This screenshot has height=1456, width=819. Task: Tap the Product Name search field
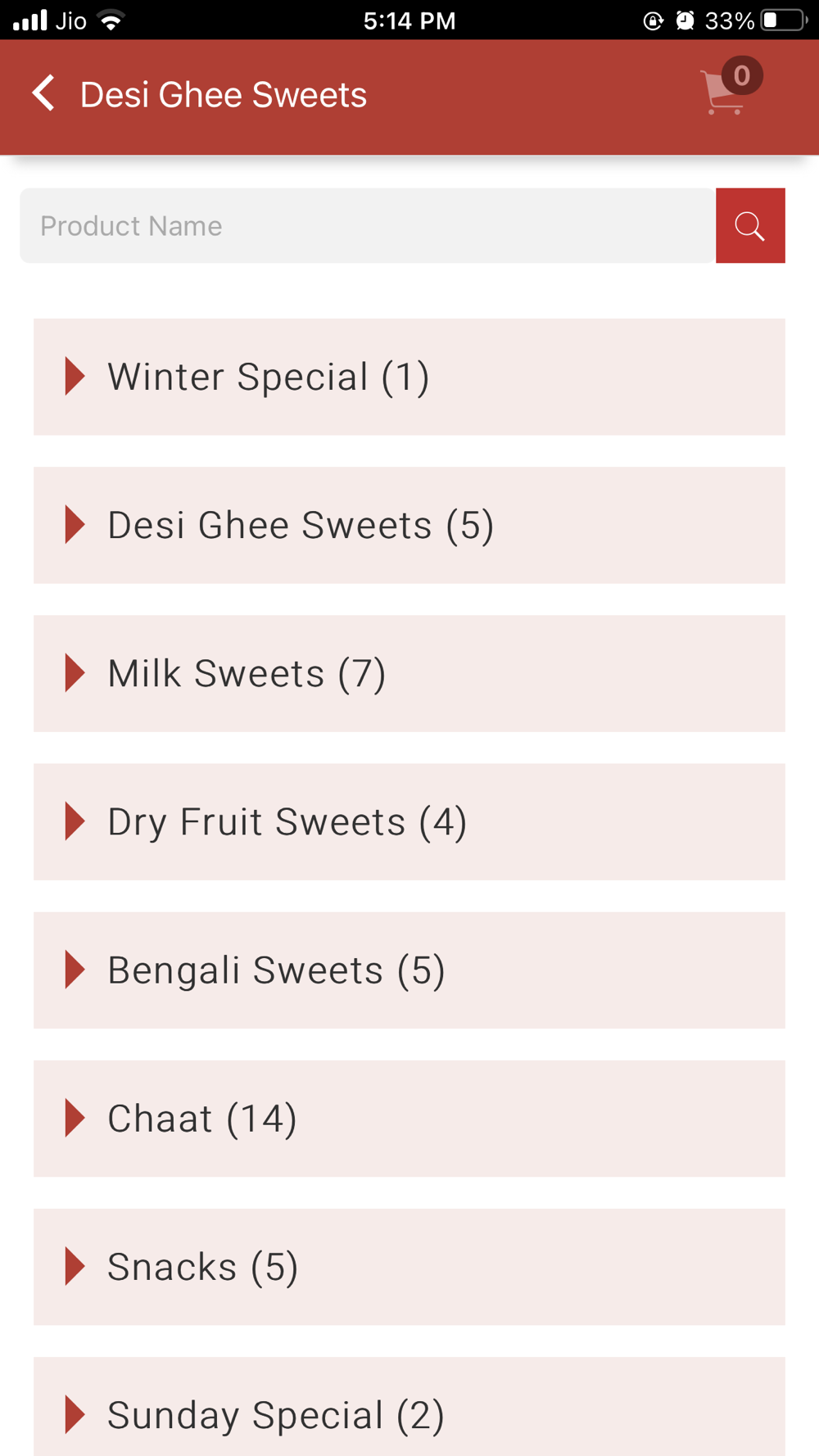click(367, 226)
